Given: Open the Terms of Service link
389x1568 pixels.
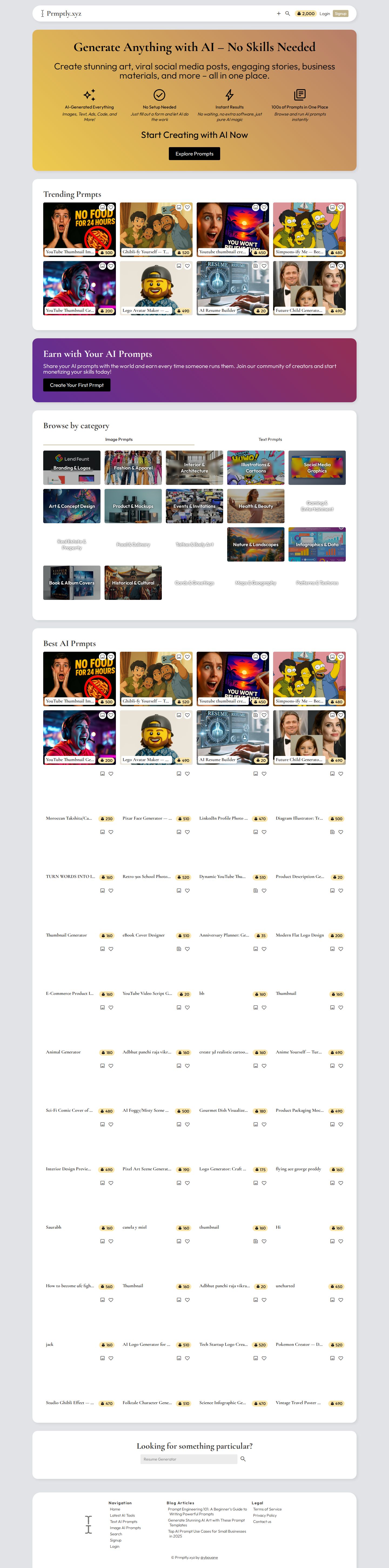Looking at the screenshot, I should coord(267,1509).
